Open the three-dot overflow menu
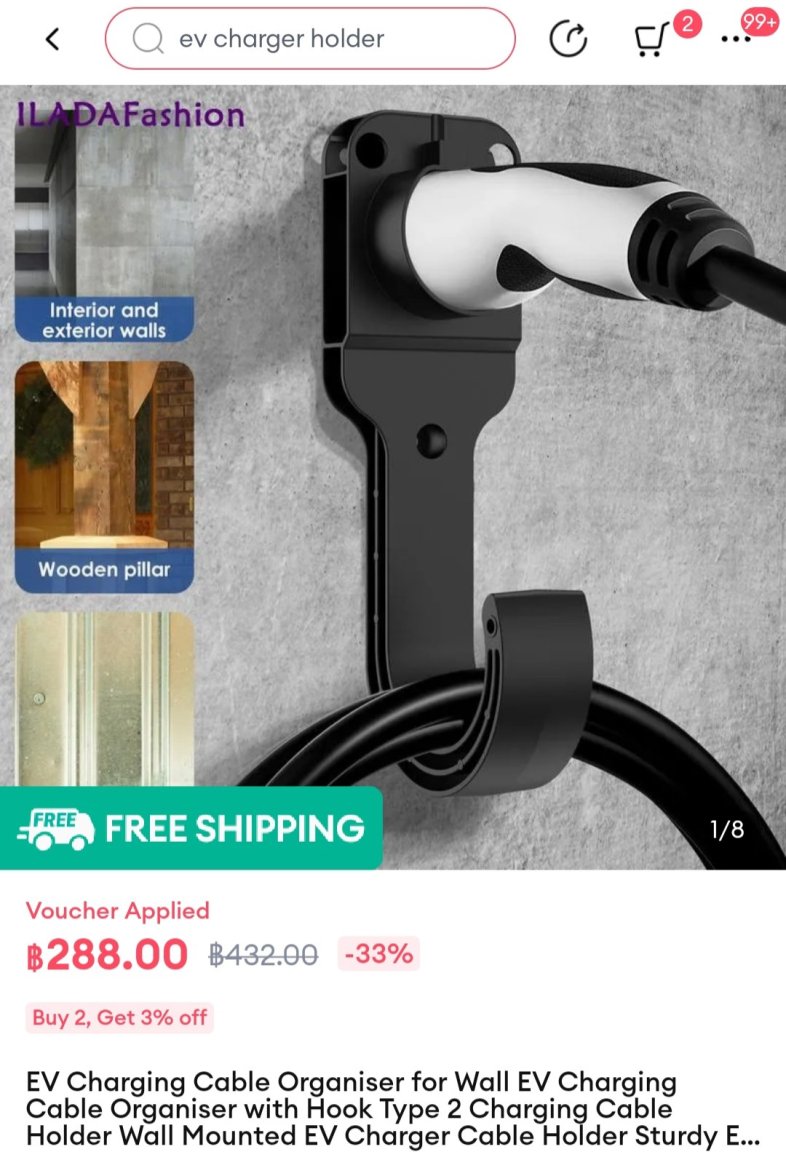The width and height of the screenshot is (786, 1152). click(735, 40)
